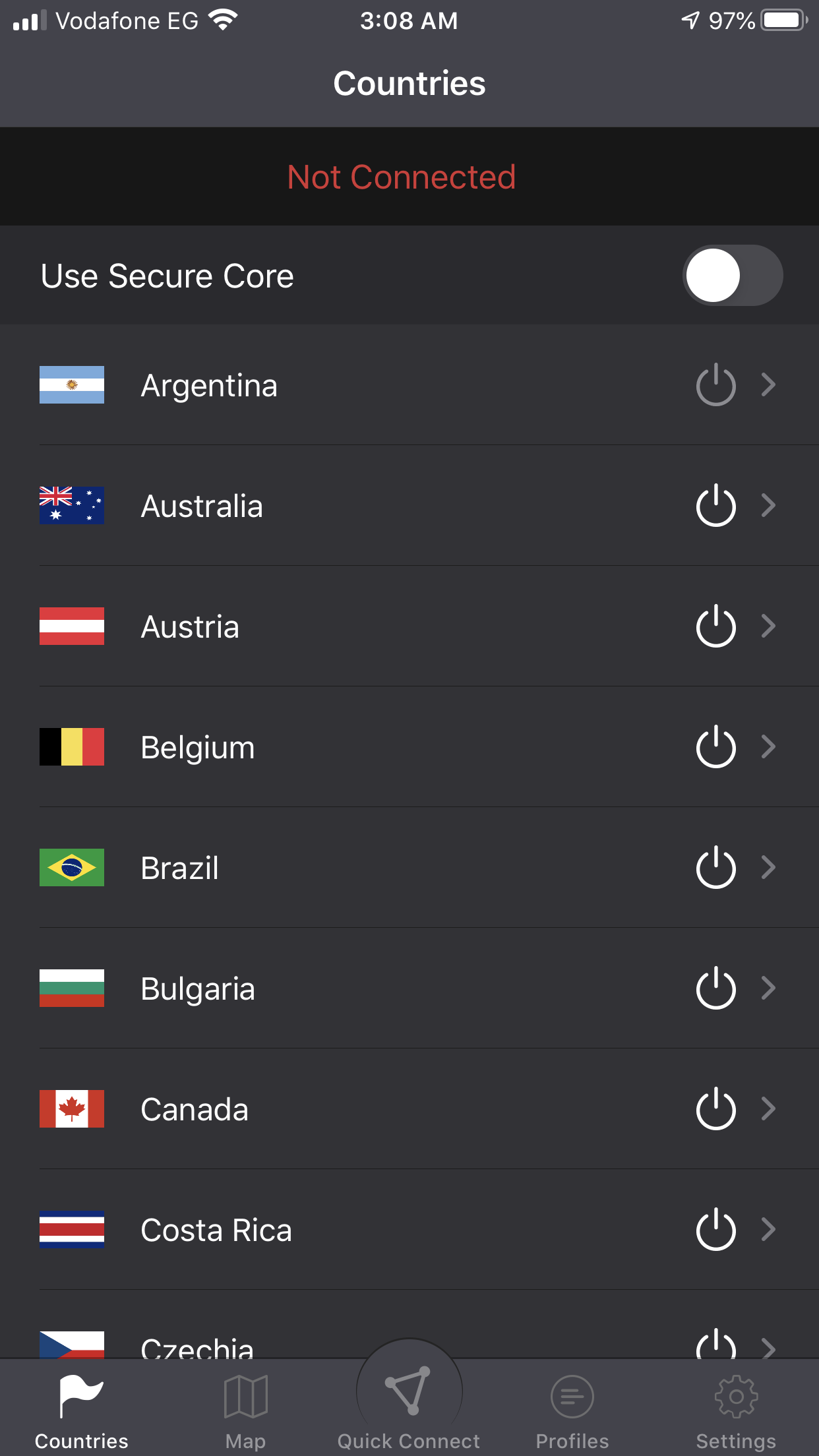
Task: Open the Bulgaria country row
Action: click(409, 988)
